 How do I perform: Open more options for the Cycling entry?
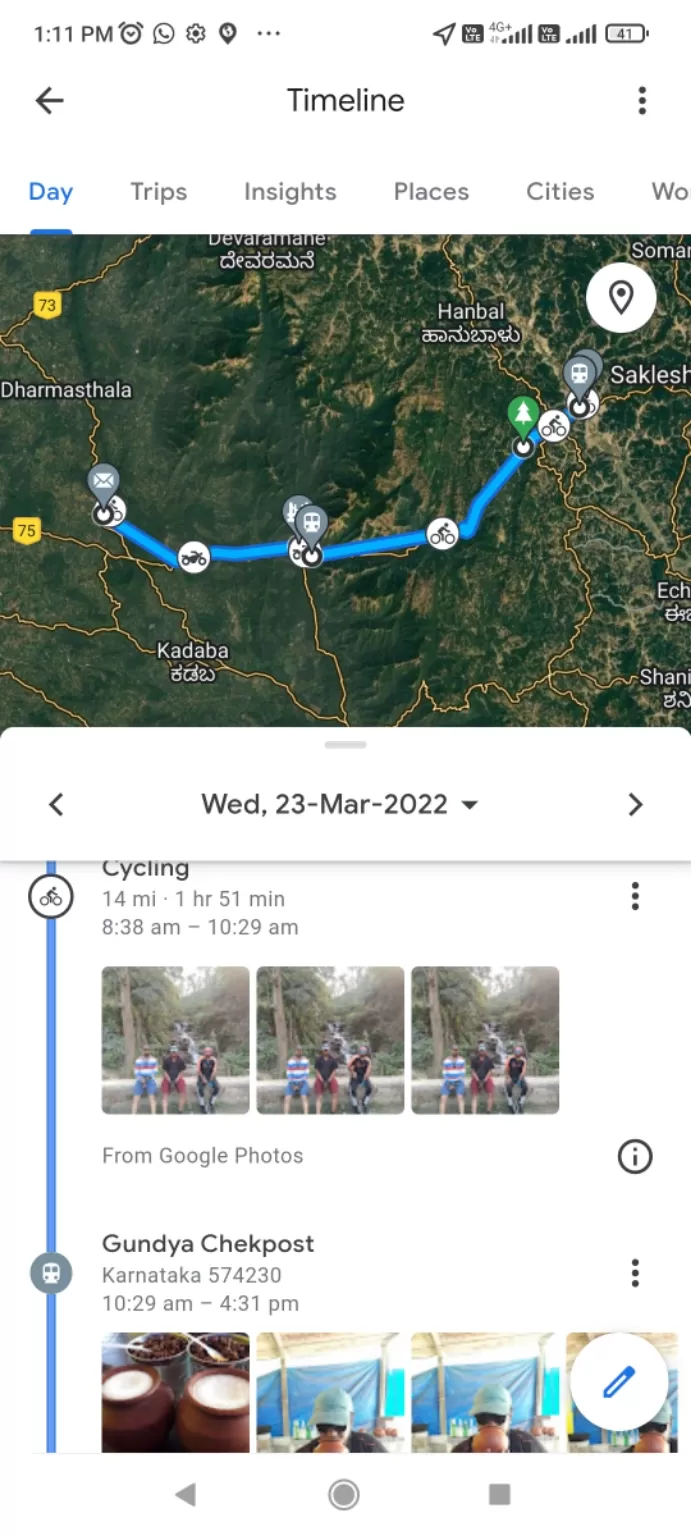[635, 897]
